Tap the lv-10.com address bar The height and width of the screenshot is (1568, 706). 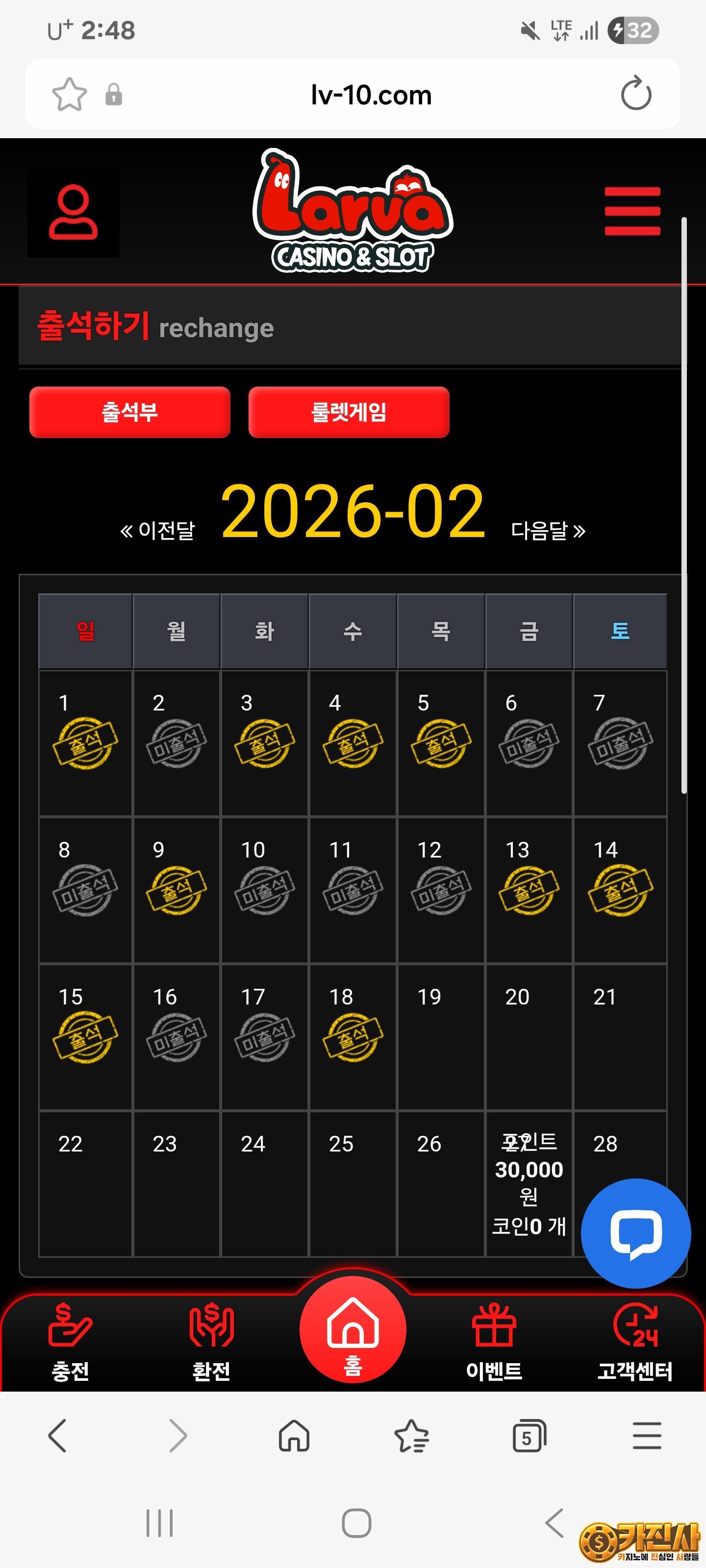pos(370,95)
